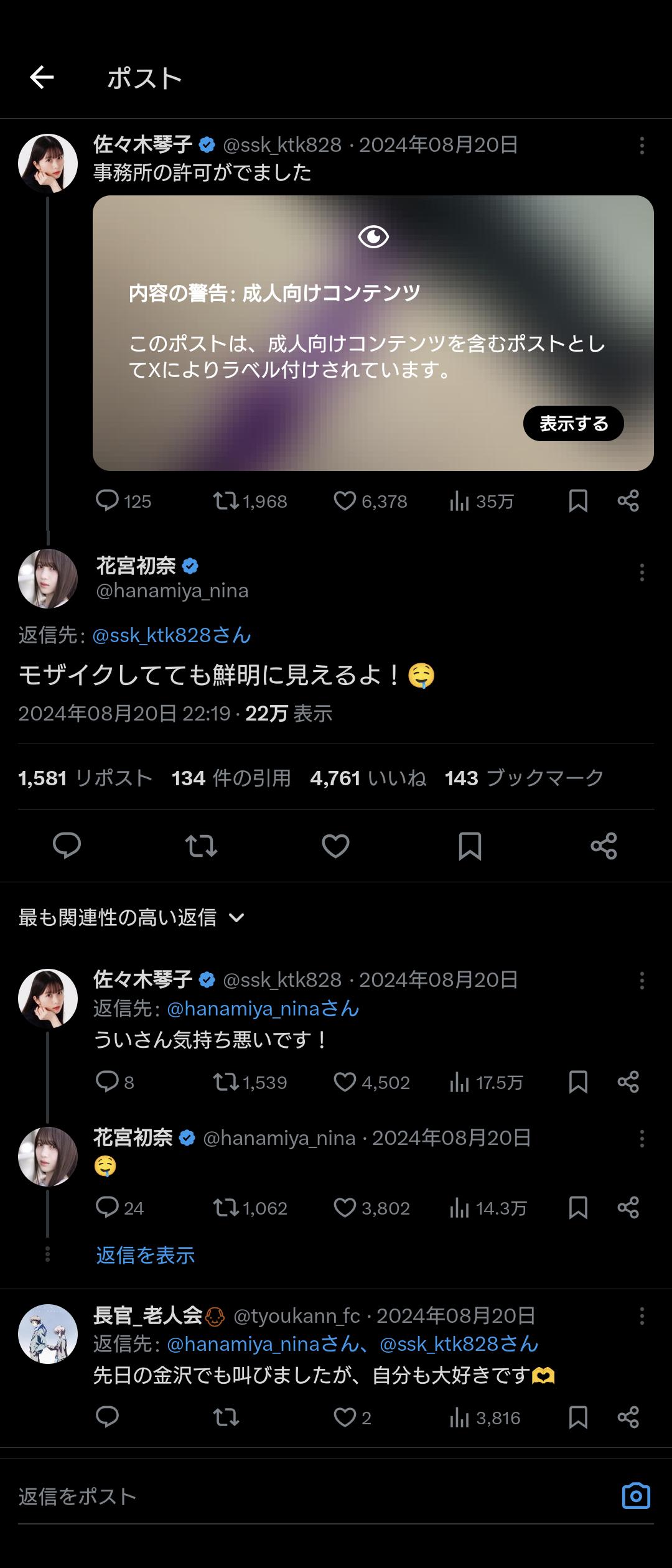The image size is (672, 1568).
Task: Attach a photo with the camera icon
Action: pyautogui.click(x=636, y=1496)
